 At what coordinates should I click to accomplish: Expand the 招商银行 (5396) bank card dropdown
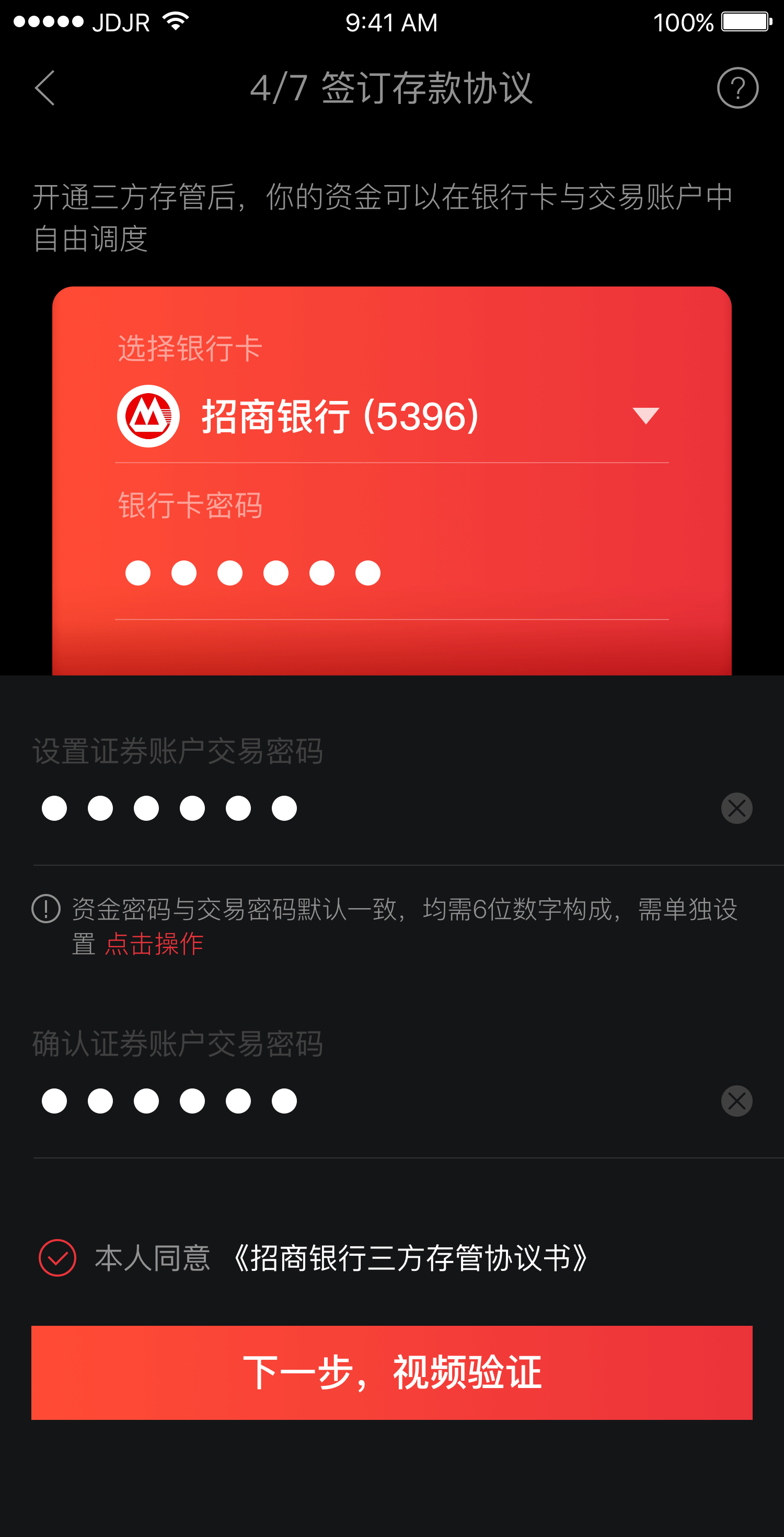[x=391, y=416]
